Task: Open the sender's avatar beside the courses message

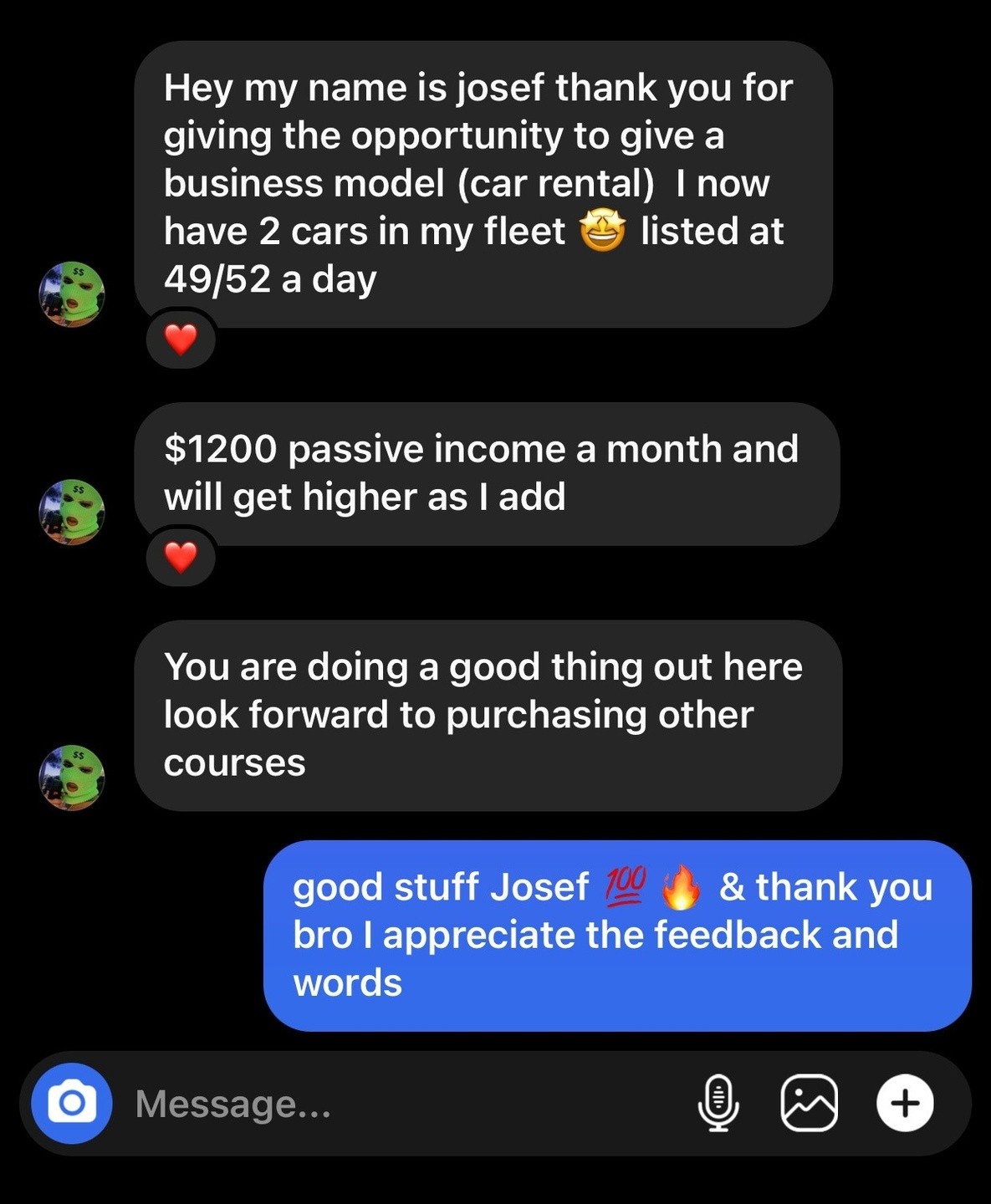Action: pyautogui.click(x=72, y=778)
